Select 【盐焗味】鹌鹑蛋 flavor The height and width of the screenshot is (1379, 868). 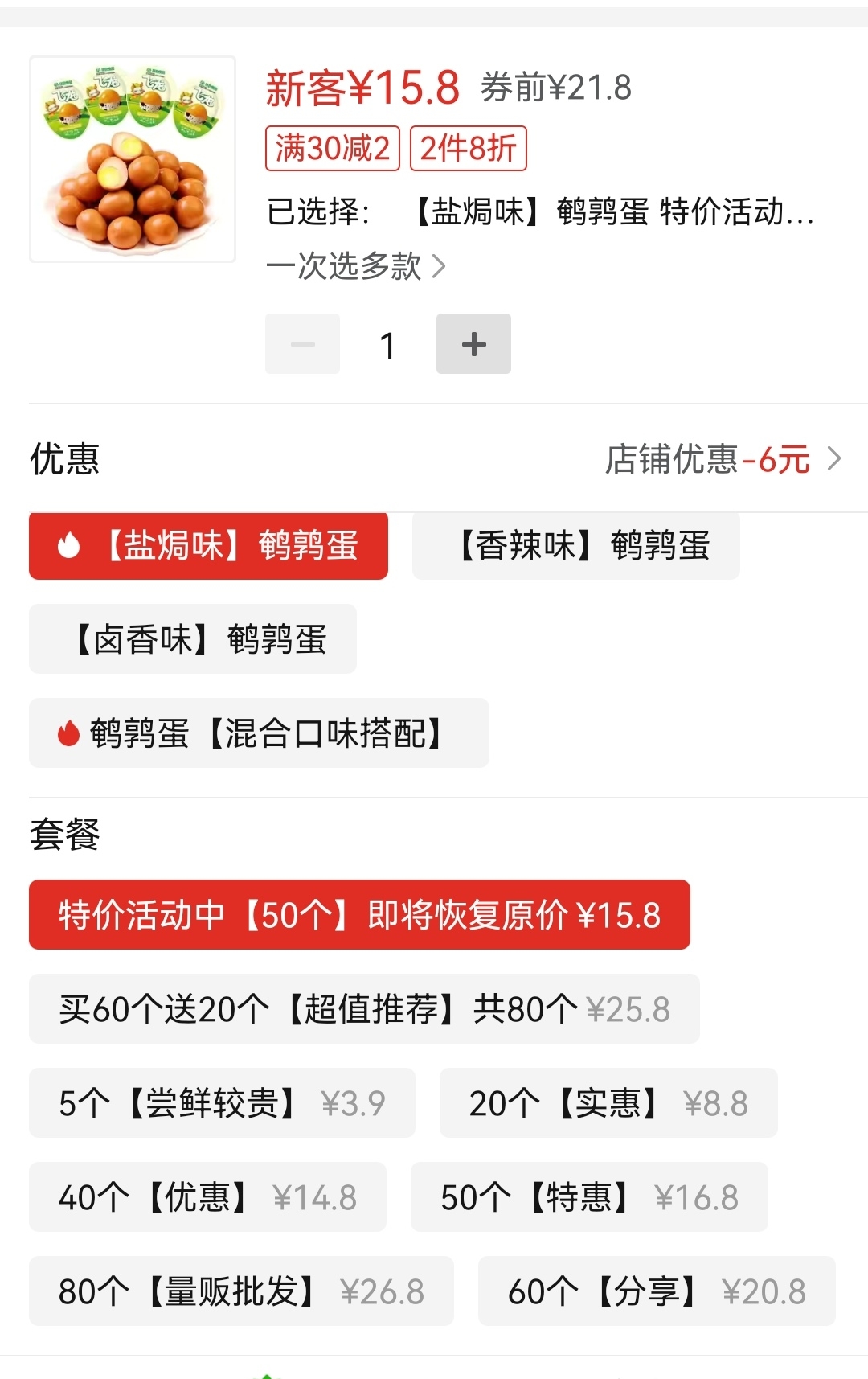click(x=208, y=546)
